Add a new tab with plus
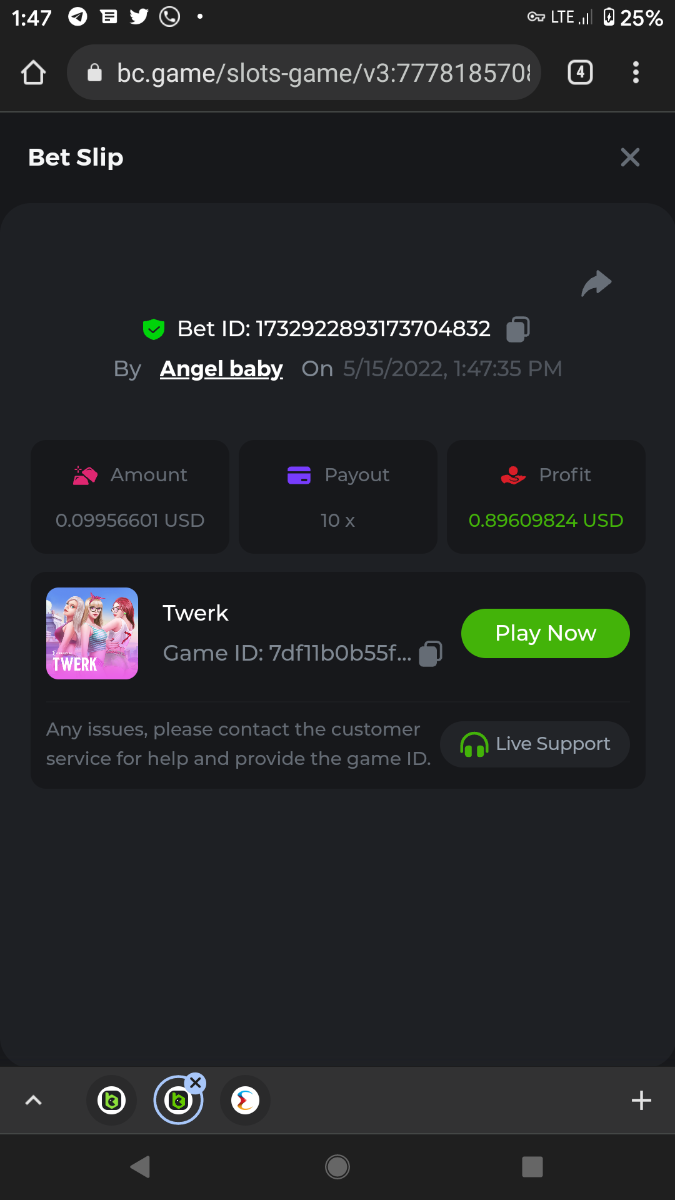The image size is (675, 1200). (x=641, y=1101)
